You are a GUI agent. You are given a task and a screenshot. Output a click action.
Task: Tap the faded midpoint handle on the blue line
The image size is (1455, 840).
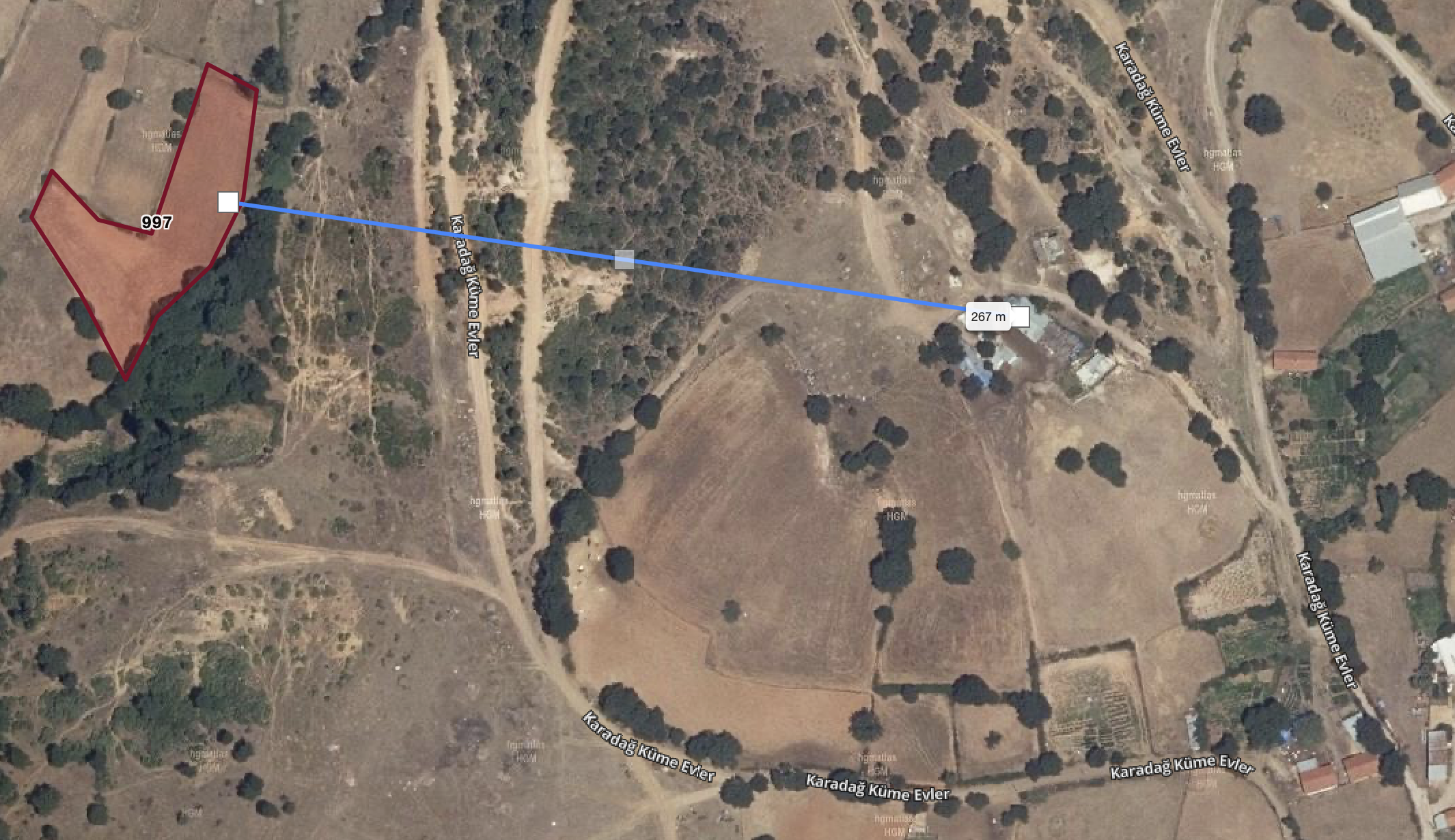click(624, 260)
